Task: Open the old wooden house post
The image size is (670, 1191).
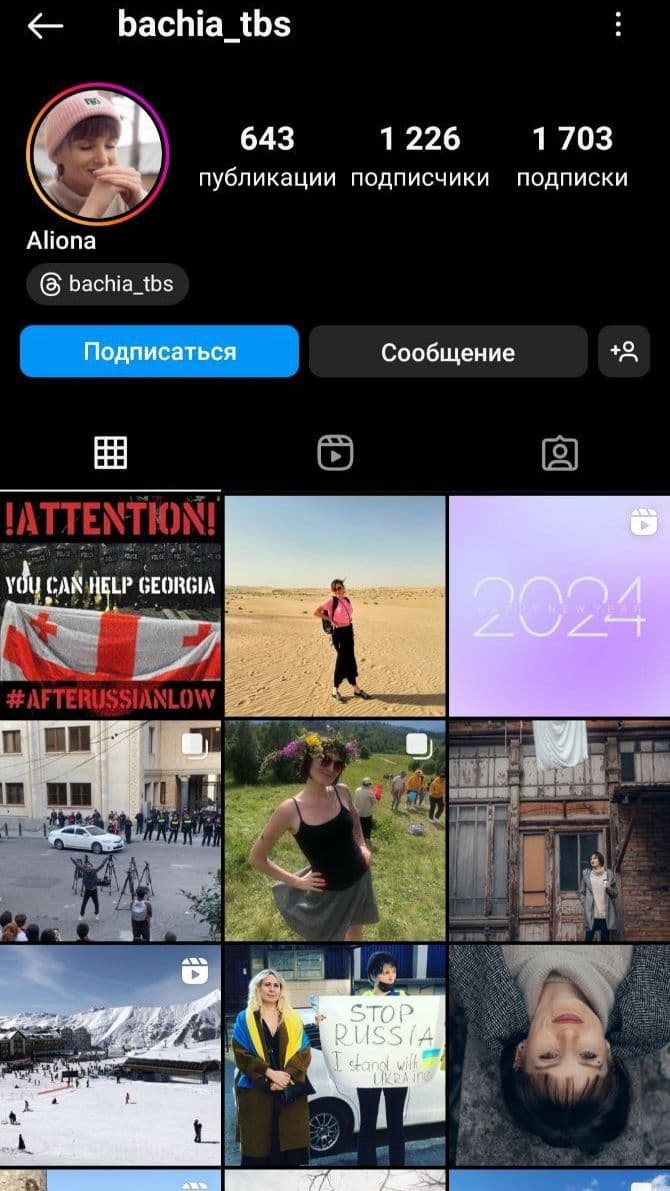Action: tap(559, 830)
